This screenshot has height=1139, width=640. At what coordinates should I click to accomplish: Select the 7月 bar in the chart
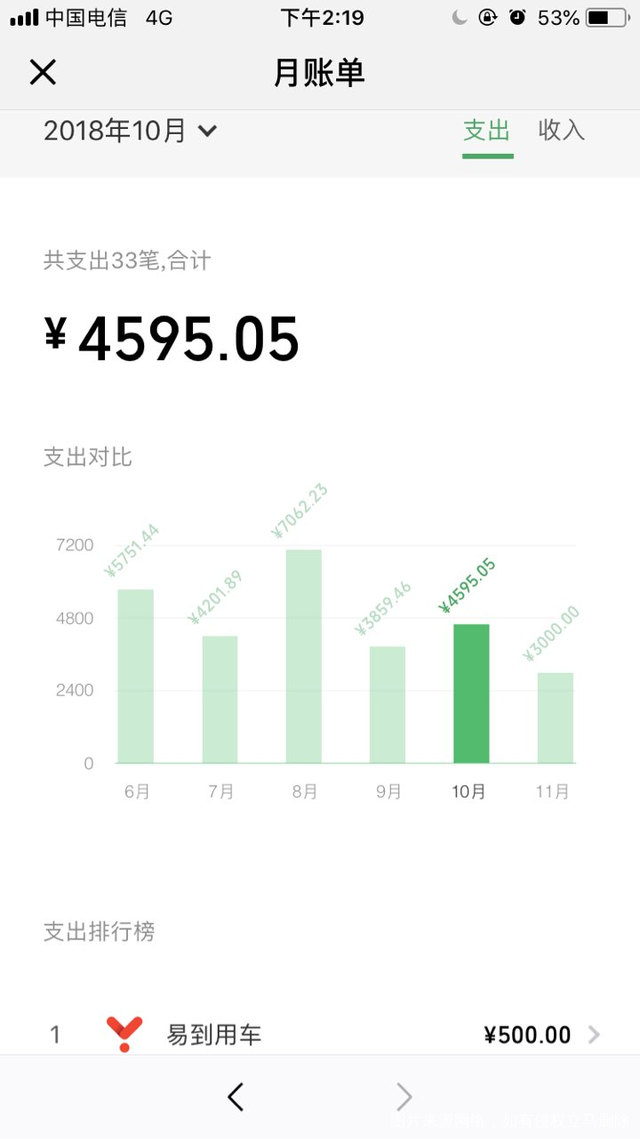tap(220, 699)
